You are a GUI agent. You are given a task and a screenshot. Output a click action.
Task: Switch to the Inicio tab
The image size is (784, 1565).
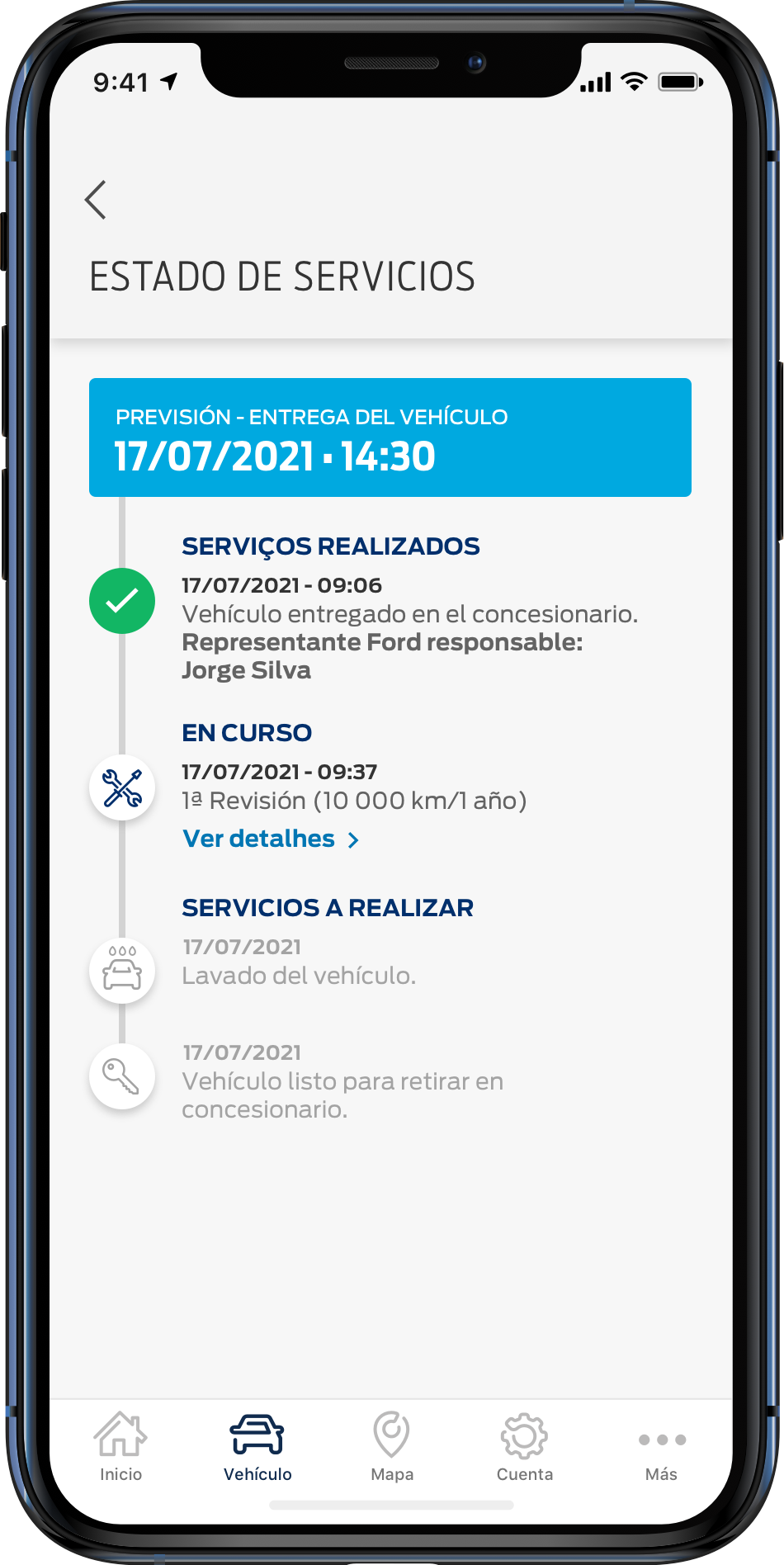click(x=120, y=1446)
